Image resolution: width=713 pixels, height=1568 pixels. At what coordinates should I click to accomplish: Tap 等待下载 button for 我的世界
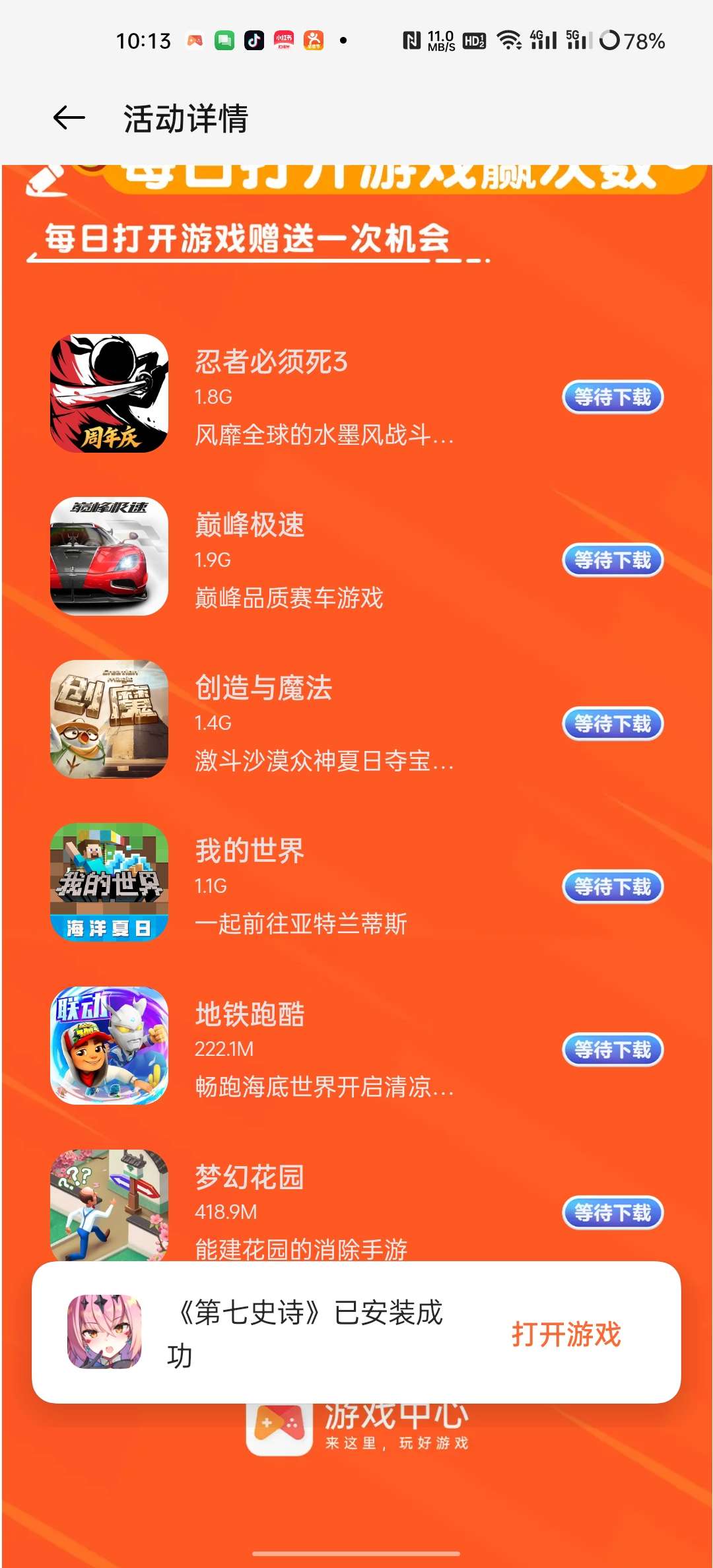tap(612, 887)
